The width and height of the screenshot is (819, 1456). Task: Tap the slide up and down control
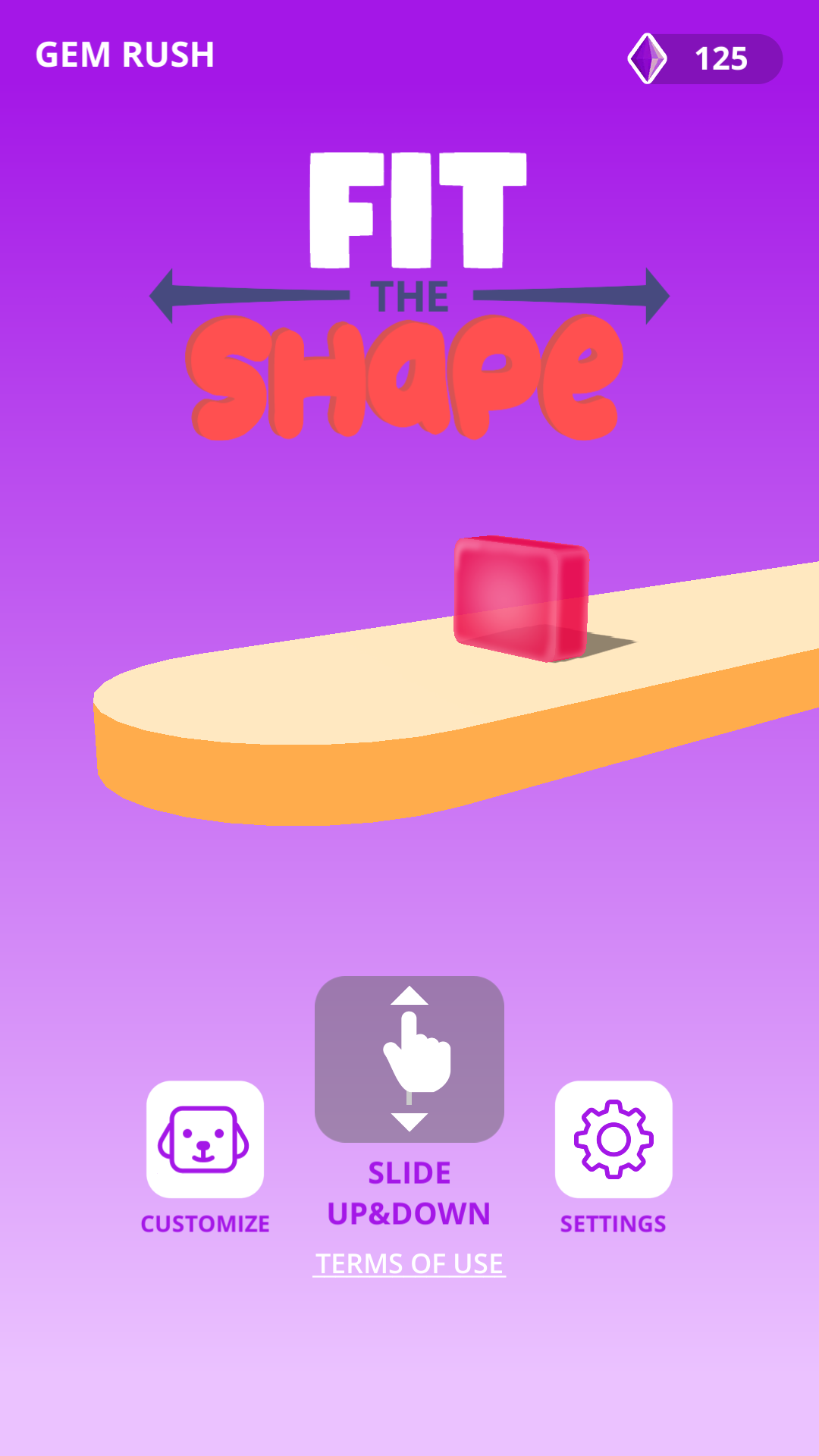coord(409,1059)
